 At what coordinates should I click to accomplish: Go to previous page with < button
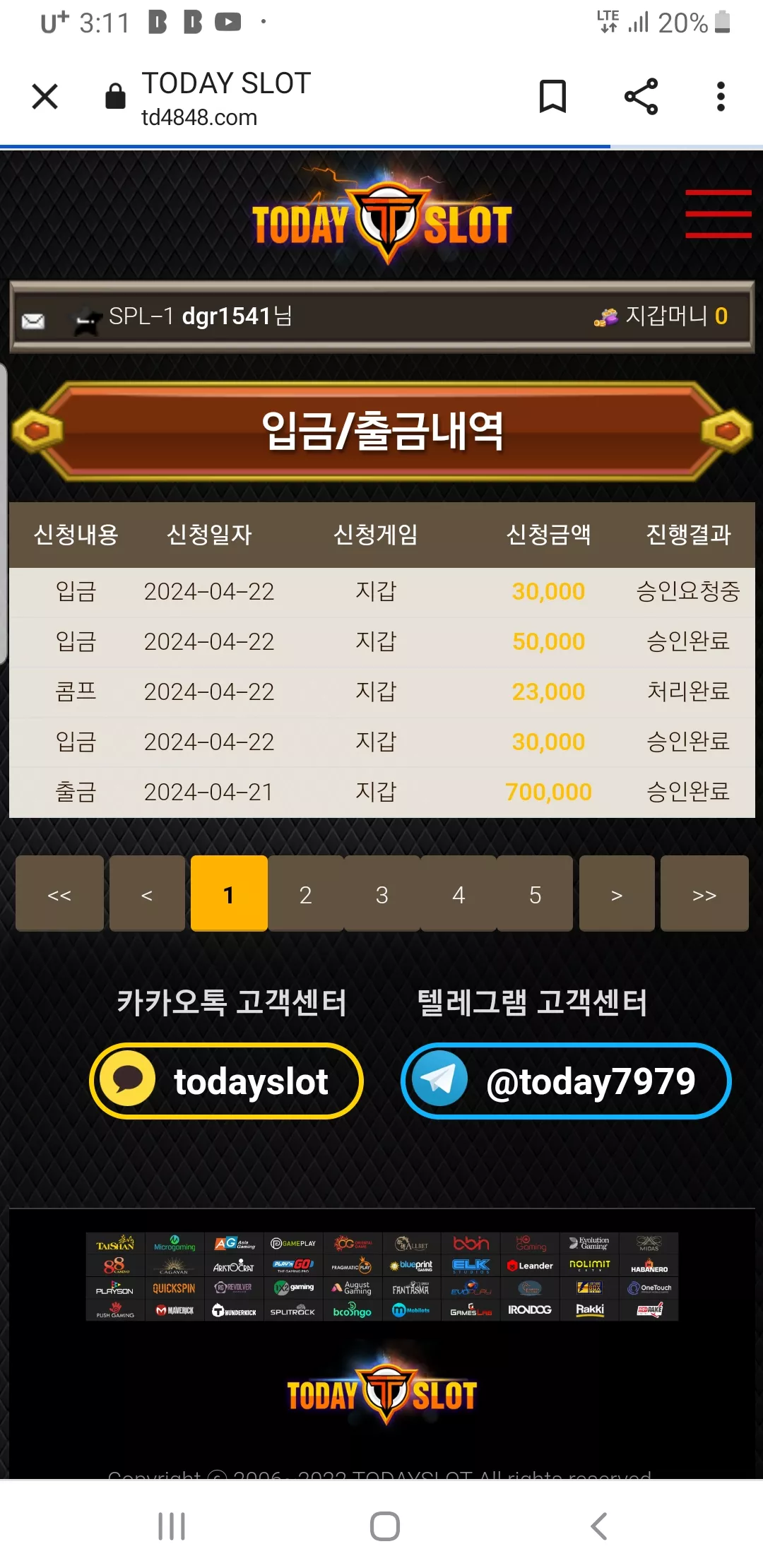(147, 893)
